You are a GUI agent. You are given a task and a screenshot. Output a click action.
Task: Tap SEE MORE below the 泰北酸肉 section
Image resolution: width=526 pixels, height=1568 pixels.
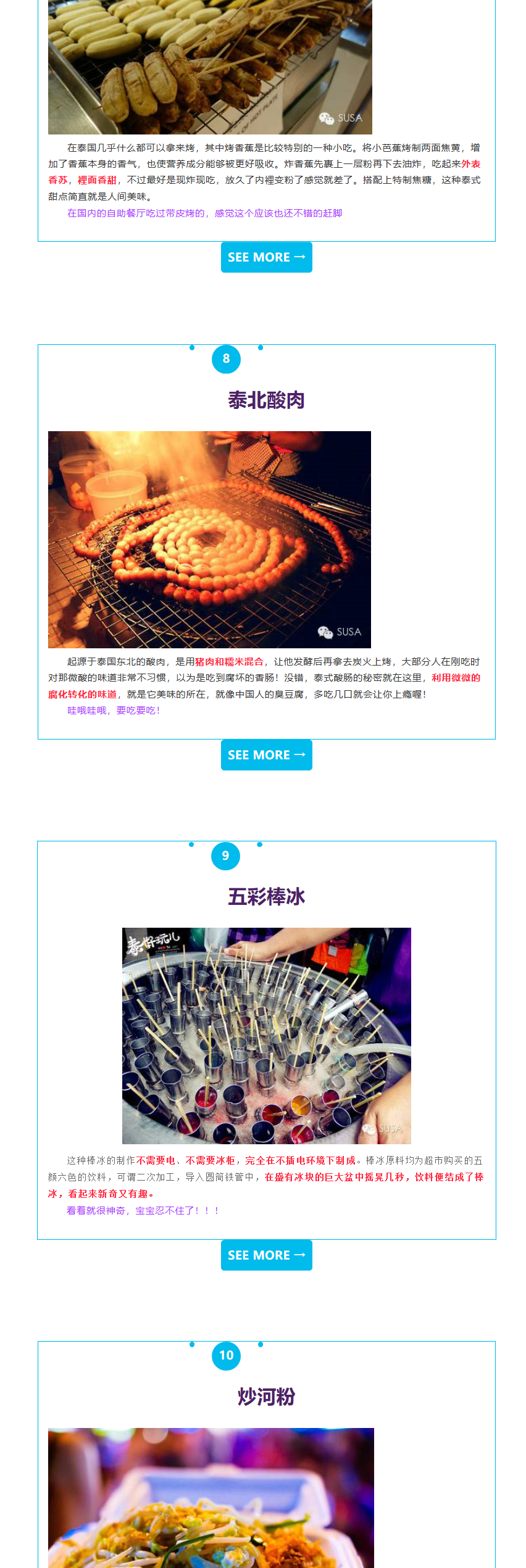[x=266, y=755]
